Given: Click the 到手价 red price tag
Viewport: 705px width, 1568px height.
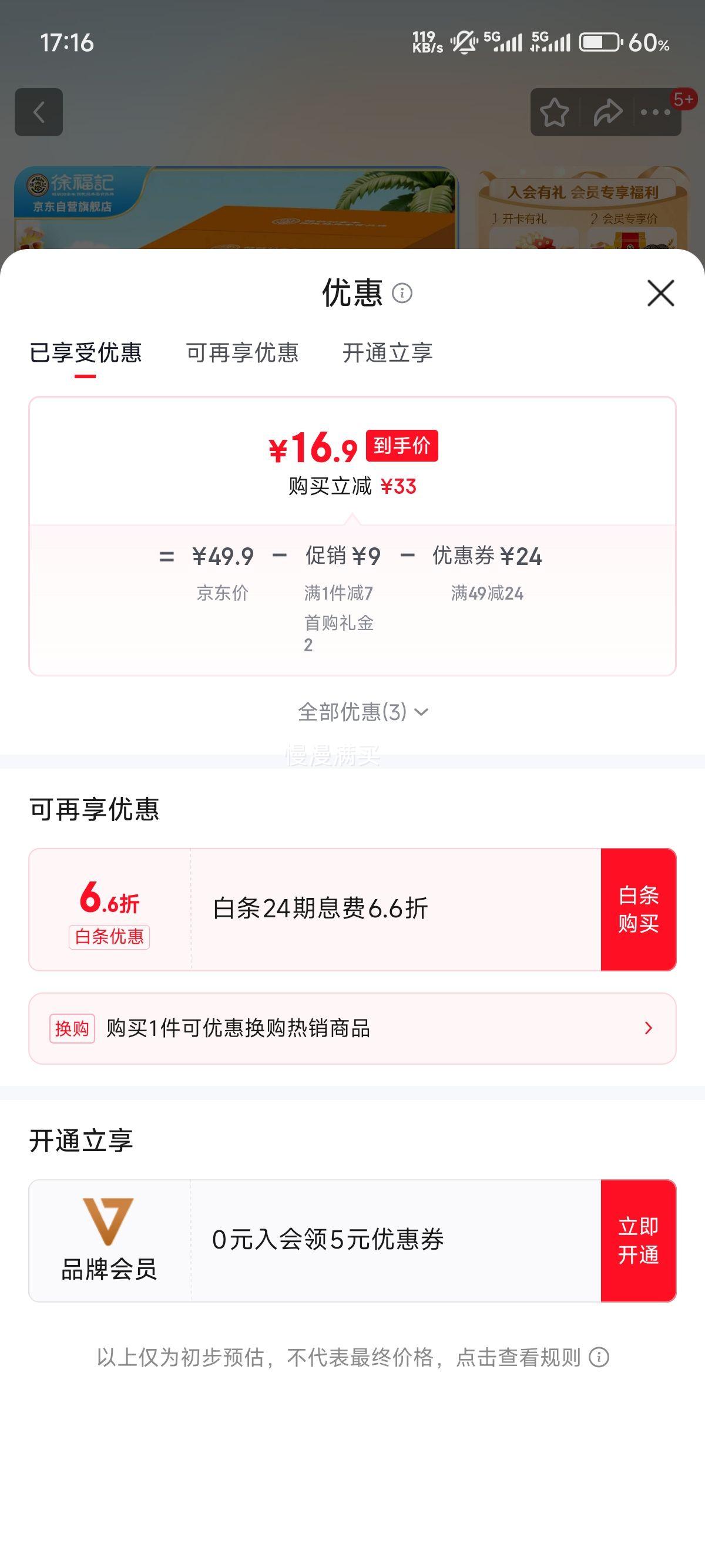Looking at the screenshot, I should point(402,446).
